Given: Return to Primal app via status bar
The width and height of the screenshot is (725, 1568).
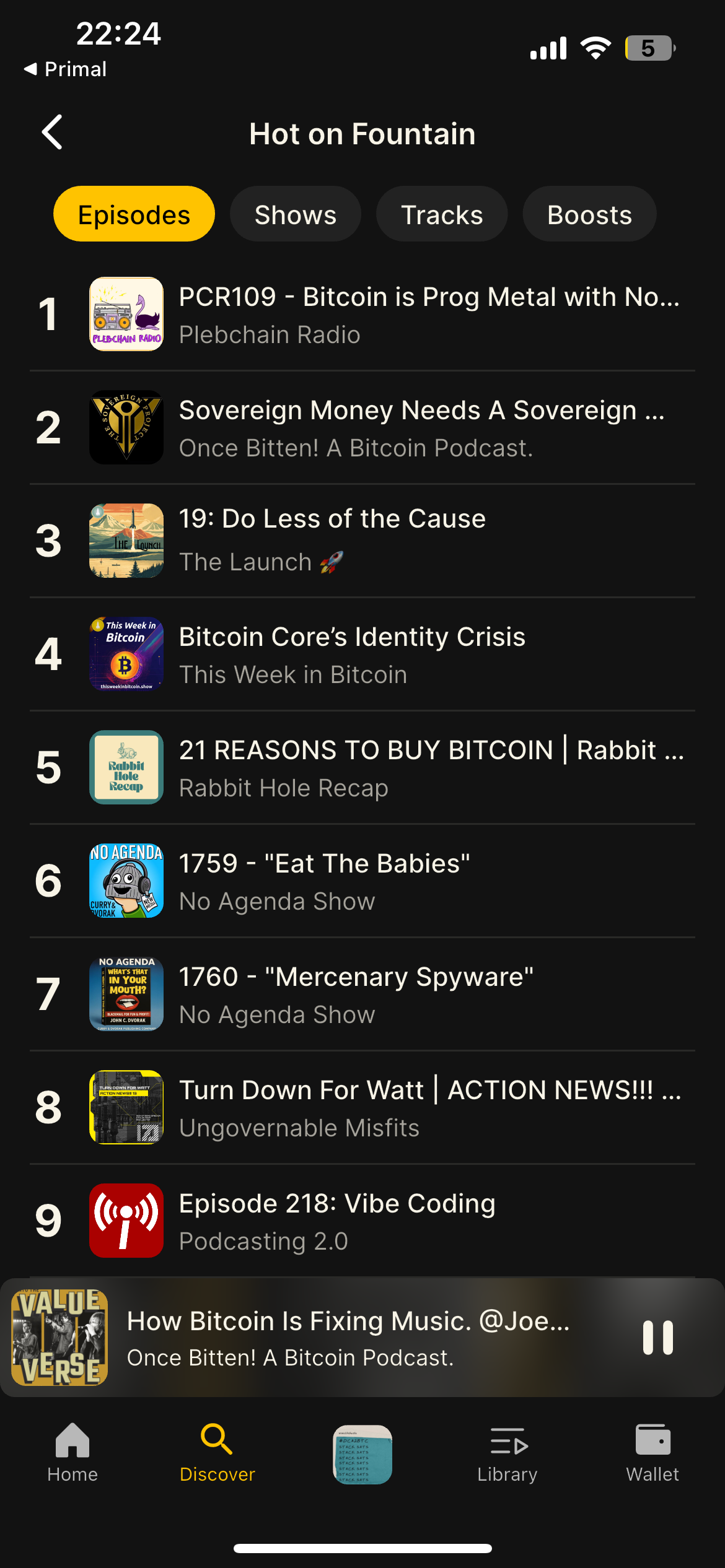Looking at the screenshot, I should click(65, 69).
